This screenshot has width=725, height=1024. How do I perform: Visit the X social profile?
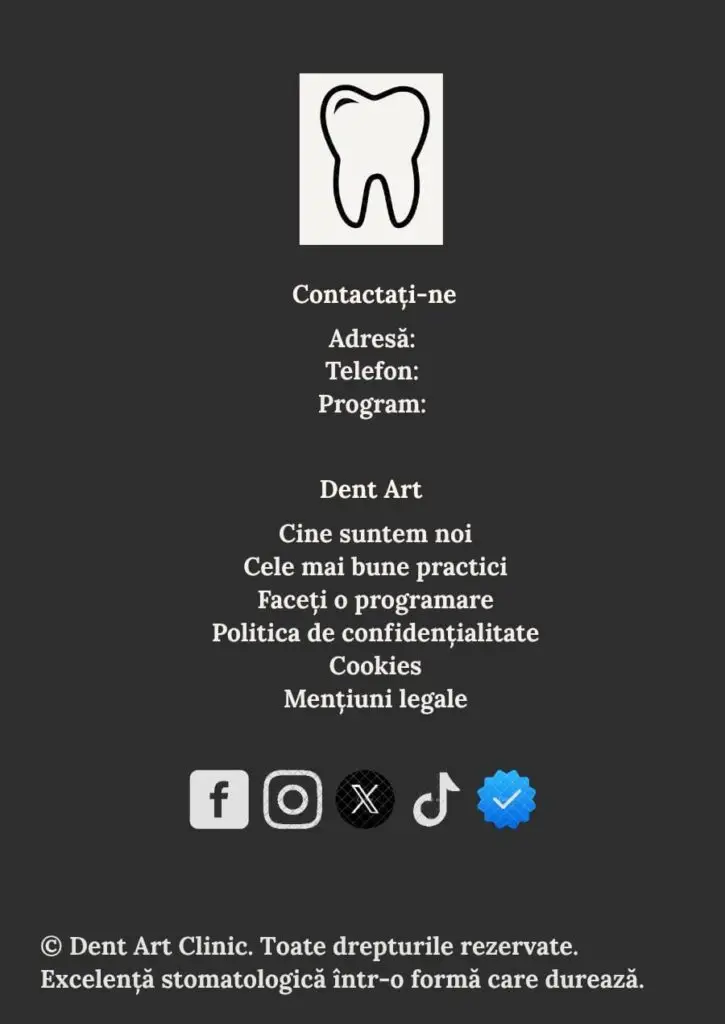click(x=365, y=799)
